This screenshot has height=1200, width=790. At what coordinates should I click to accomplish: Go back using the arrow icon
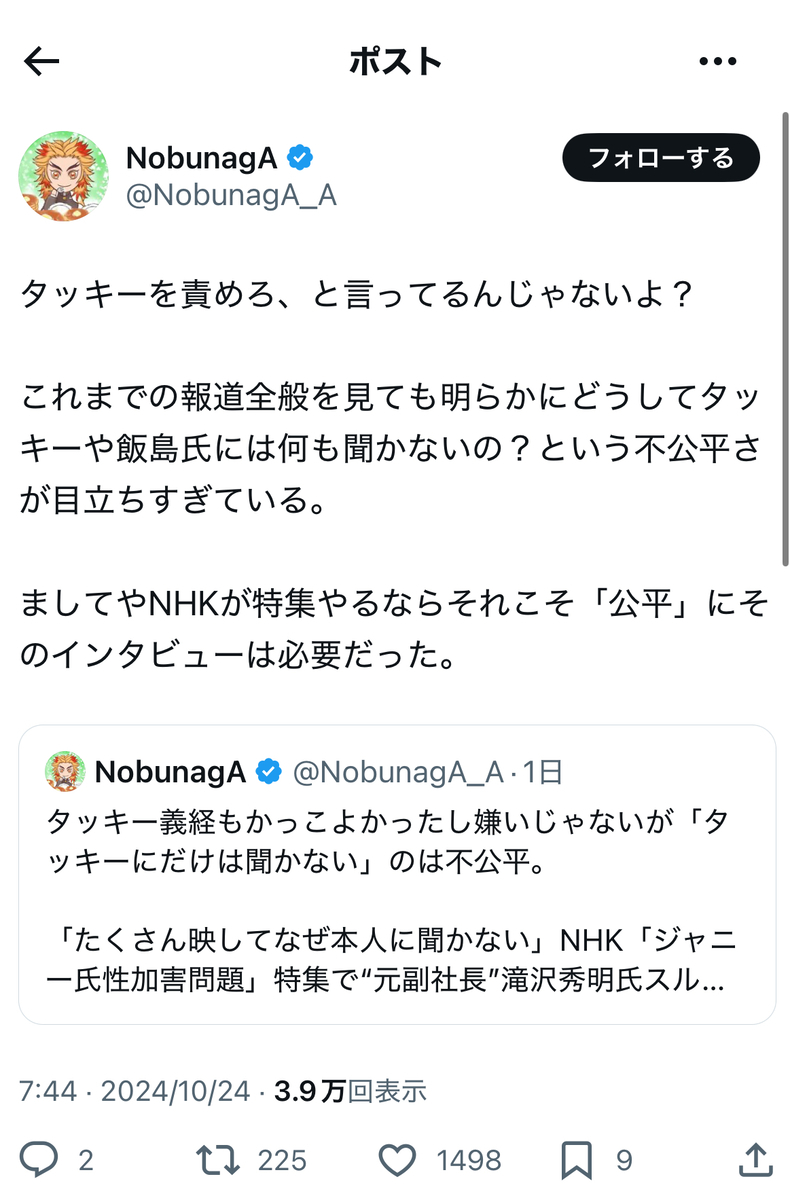point(41,62)
